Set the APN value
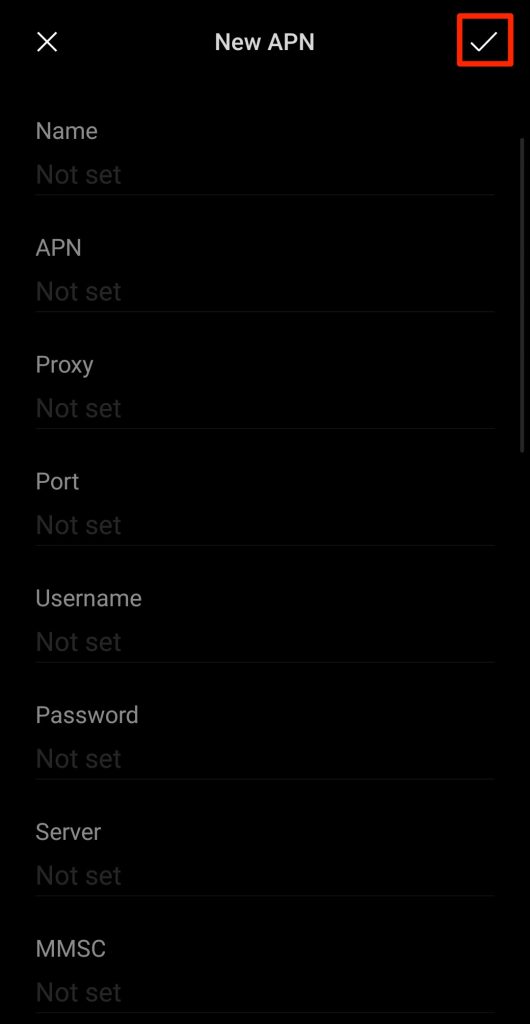The image size is (530, 1024). tap(265, 268)
